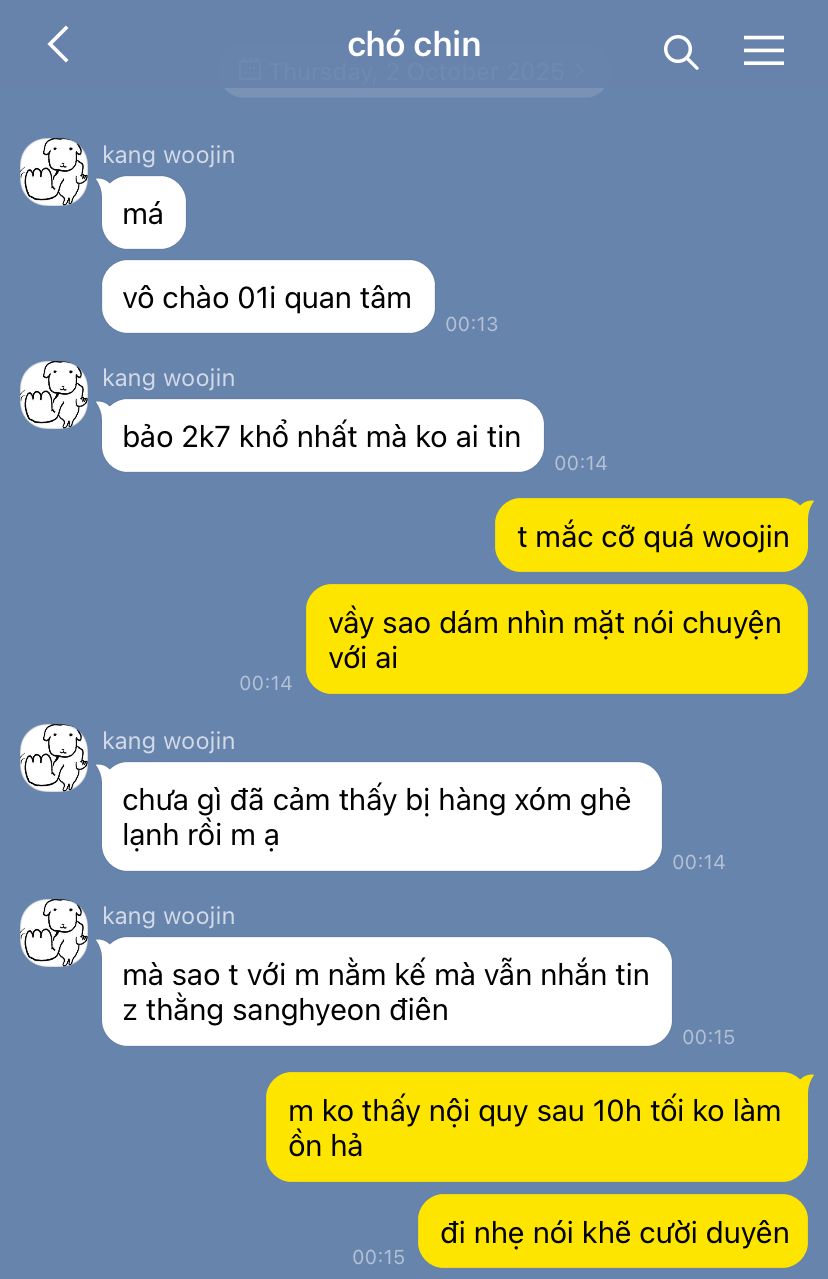Go back from the chó chin chat
Viewport: 828px width, 1279px height.
[x=59, y=46]
